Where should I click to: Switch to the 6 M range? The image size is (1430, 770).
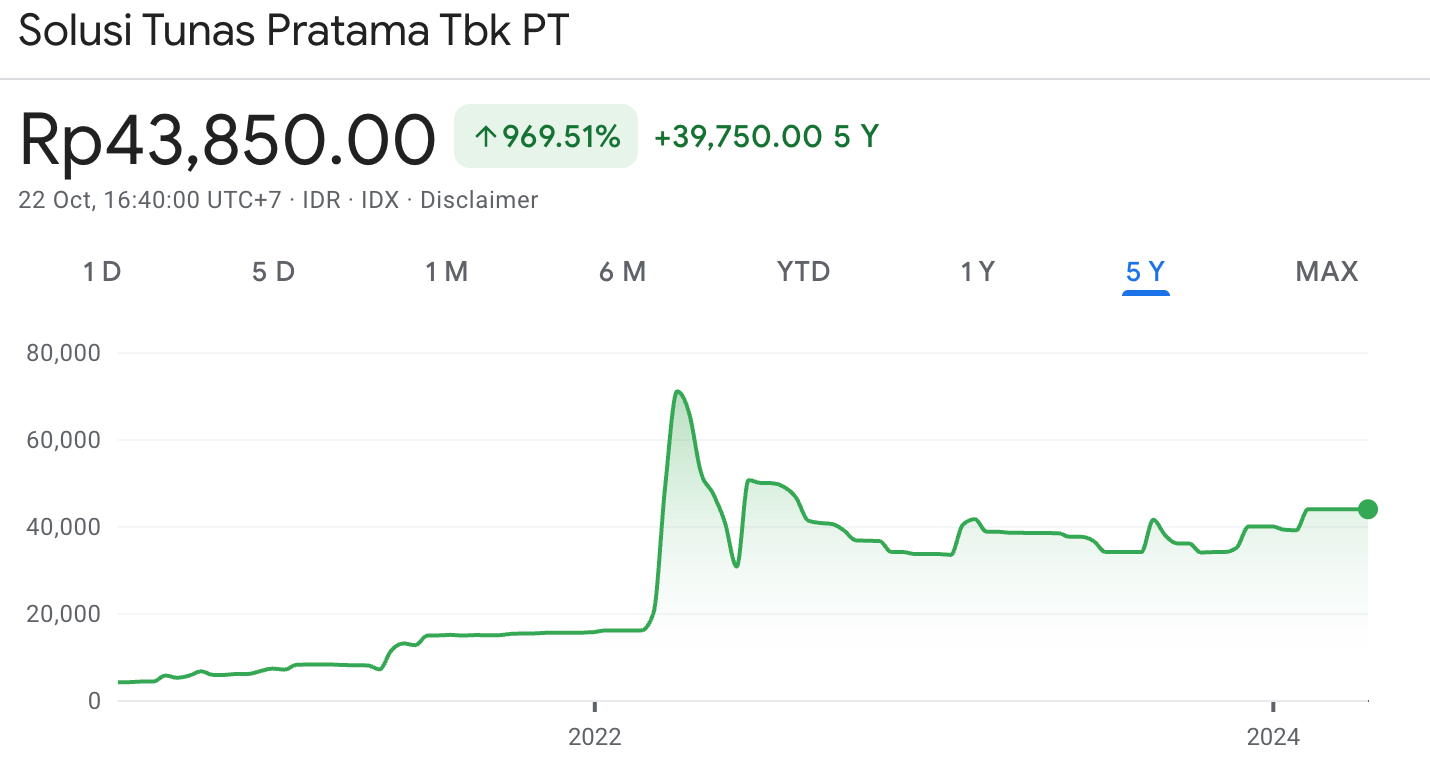(x=622, y=271)
